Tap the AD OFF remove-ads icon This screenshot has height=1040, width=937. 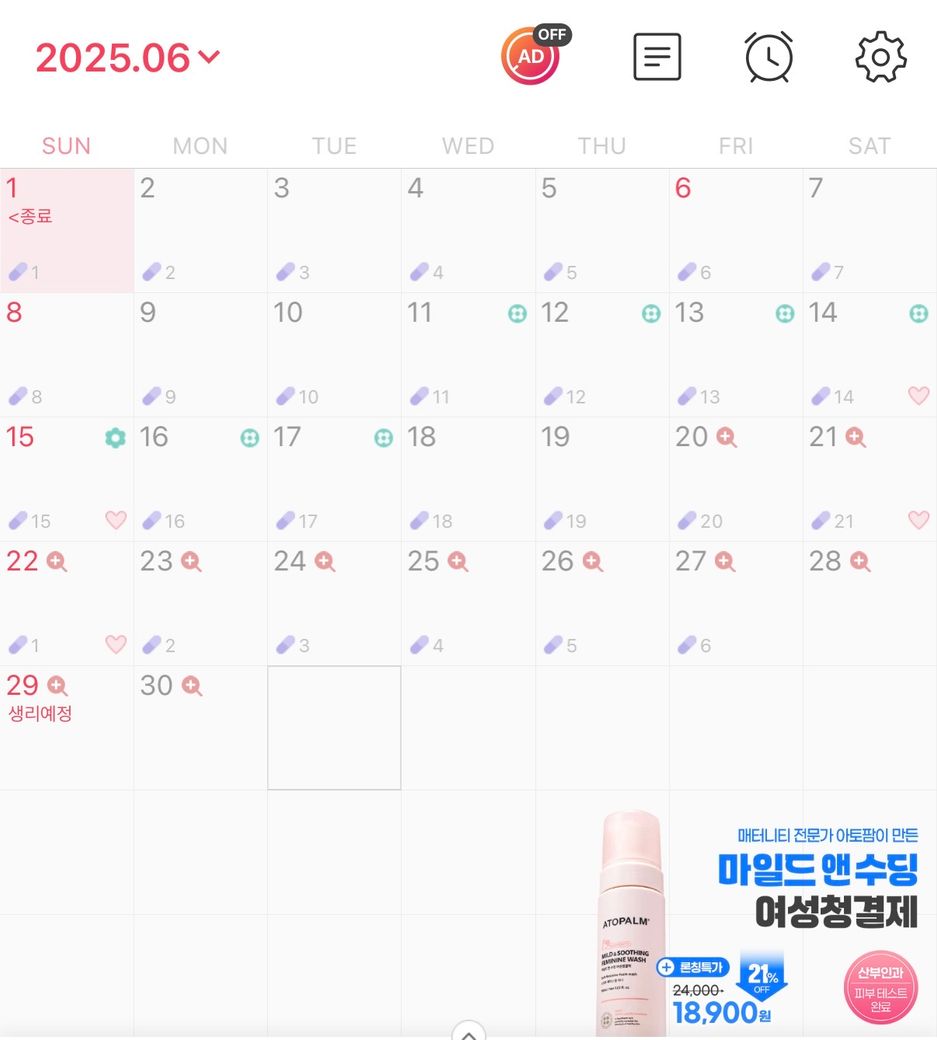click(531, 56)
